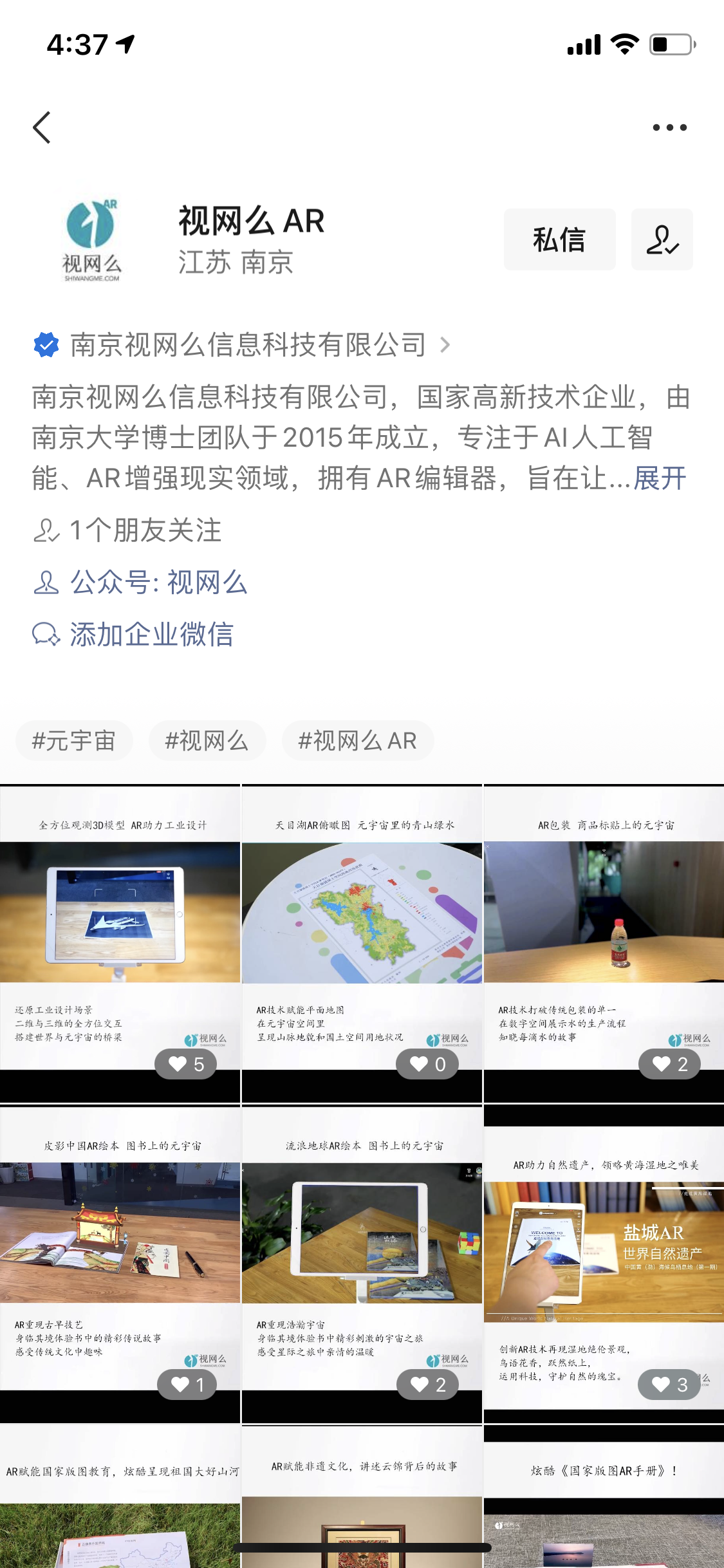
Task: Go back using the top-left arrow
Action: (x=42, y=127)
